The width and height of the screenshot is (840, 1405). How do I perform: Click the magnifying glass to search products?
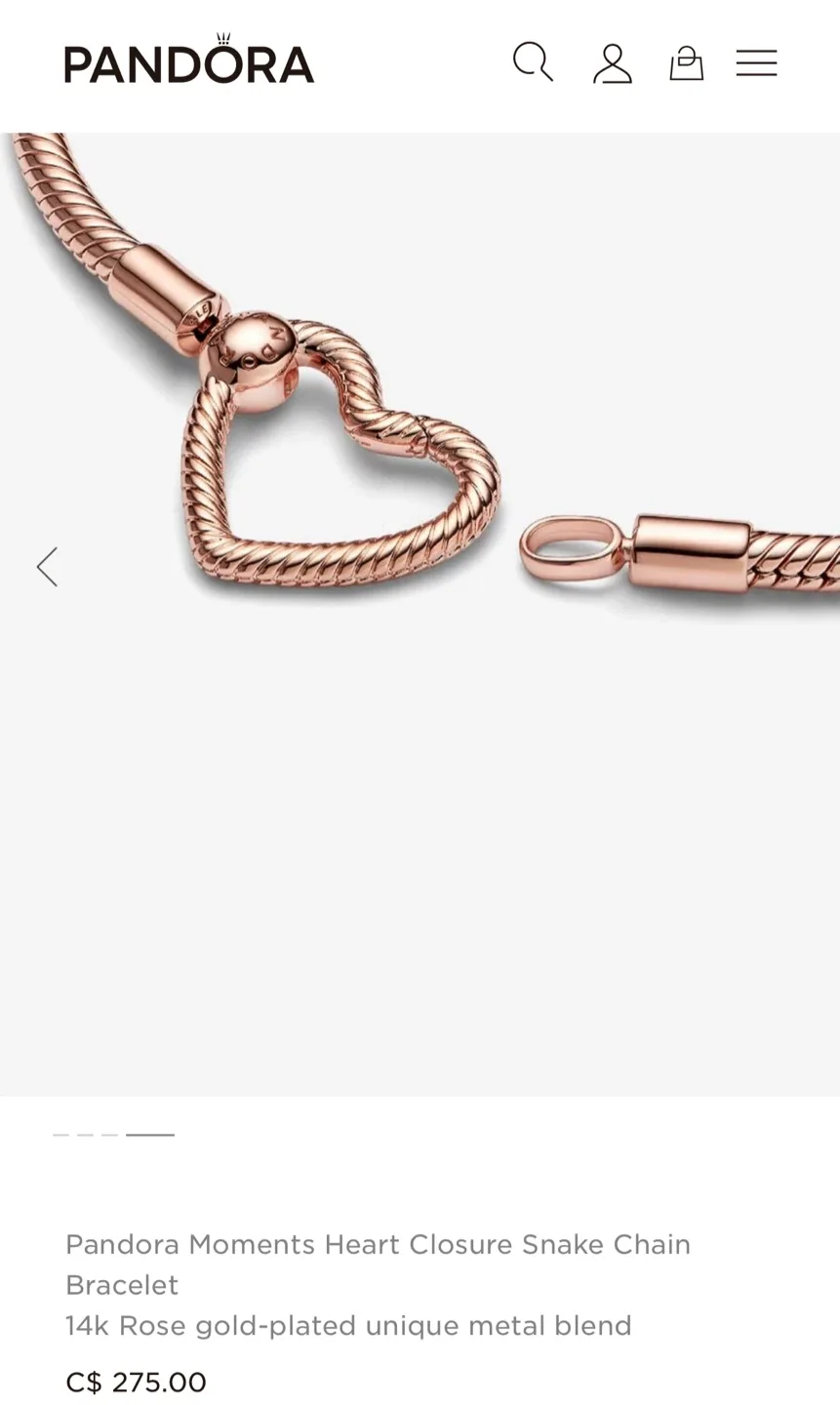[533, 61]
